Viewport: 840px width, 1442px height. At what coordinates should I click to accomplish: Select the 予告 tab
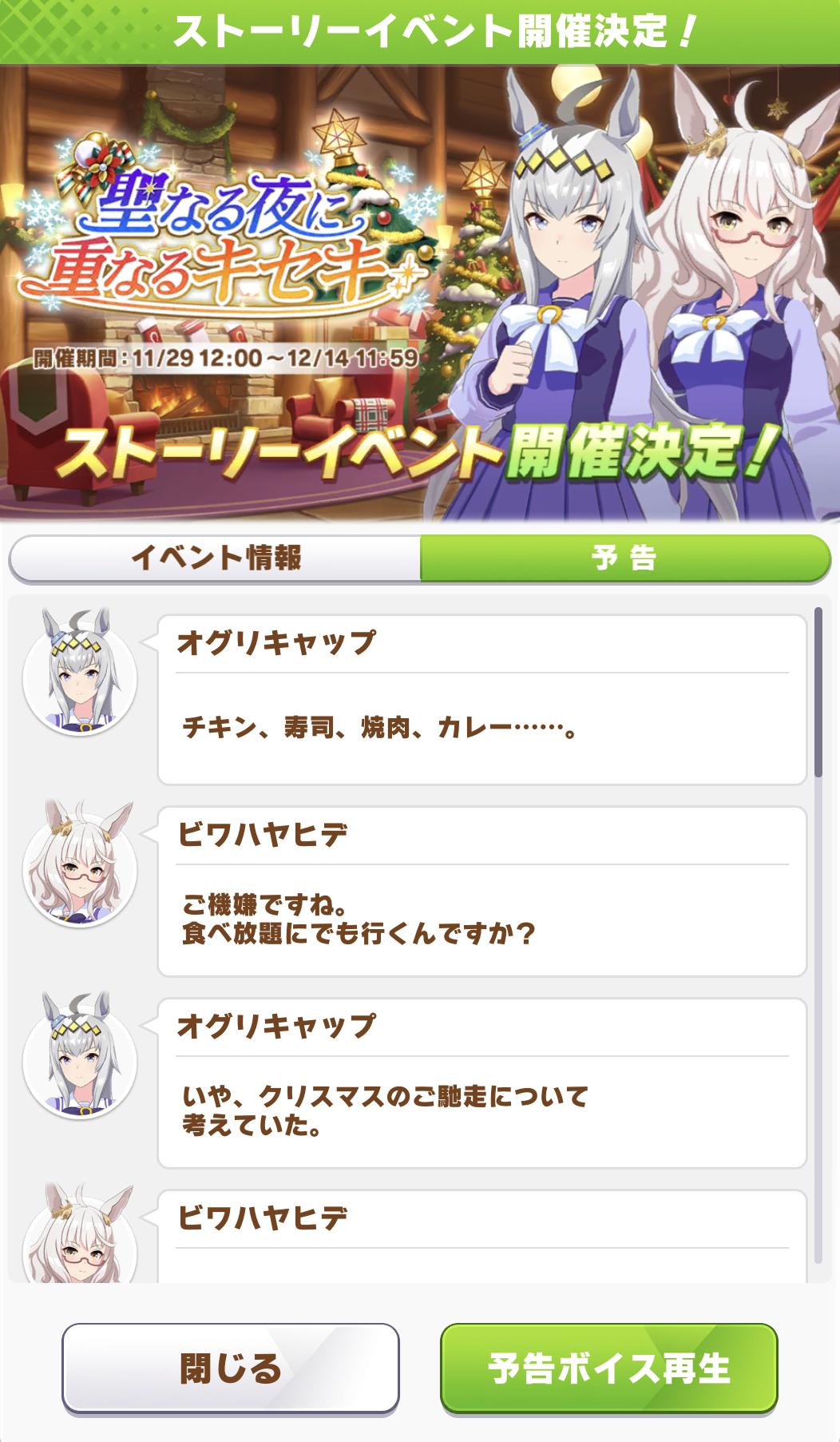[624, 558]
